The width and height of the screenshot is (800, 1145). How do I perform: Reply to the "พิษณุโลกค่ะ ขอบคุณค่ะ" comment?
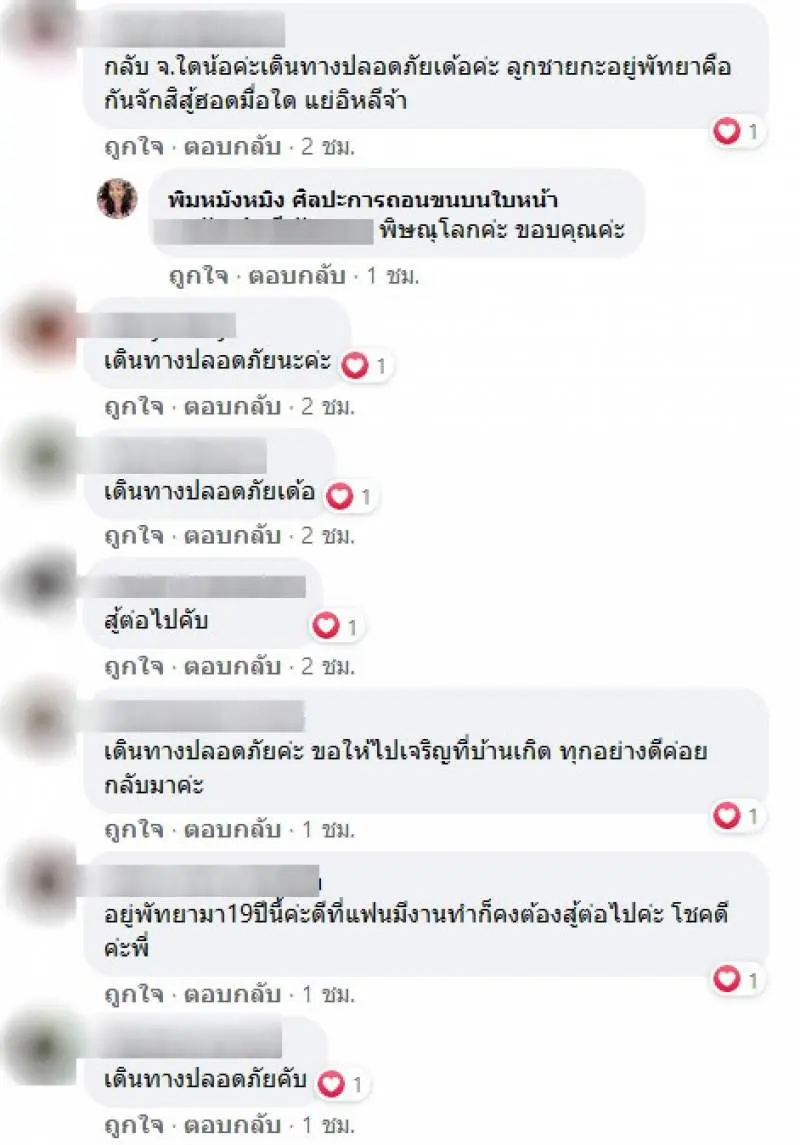coord(296,276)
